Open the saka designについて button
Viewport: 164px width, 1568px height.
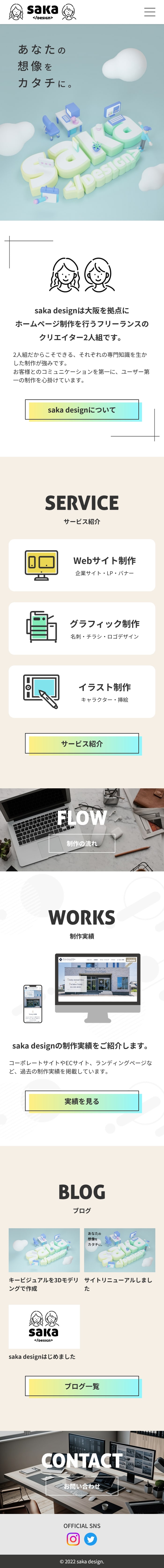[x=82, y=410]
